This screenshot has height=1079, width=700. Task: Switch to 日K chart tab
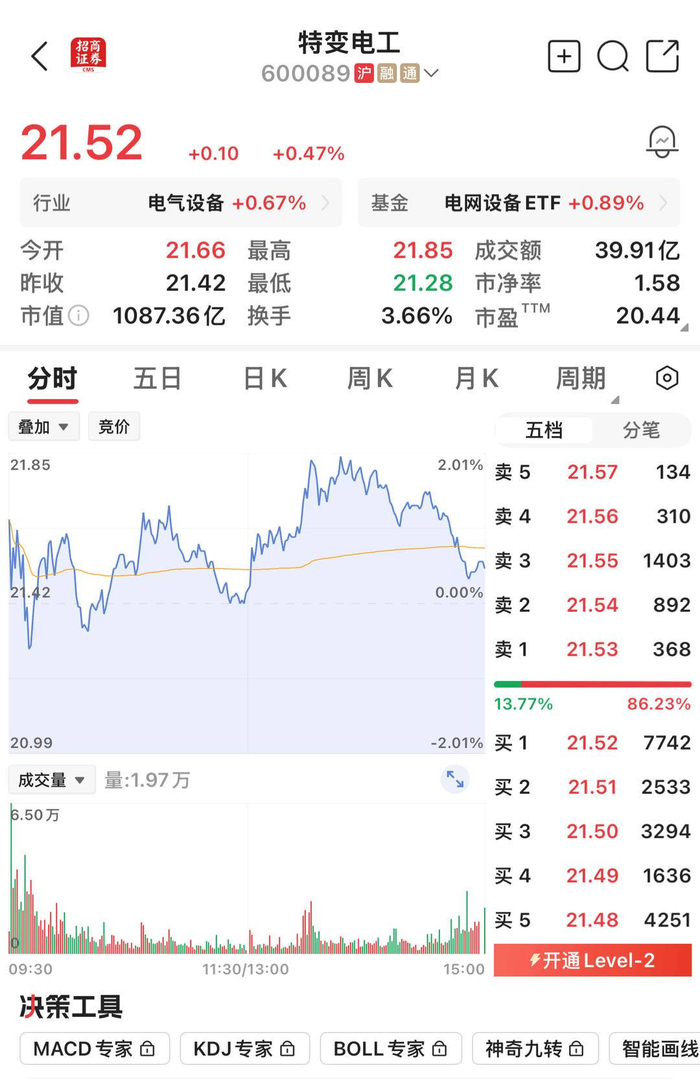click(265, 378)
